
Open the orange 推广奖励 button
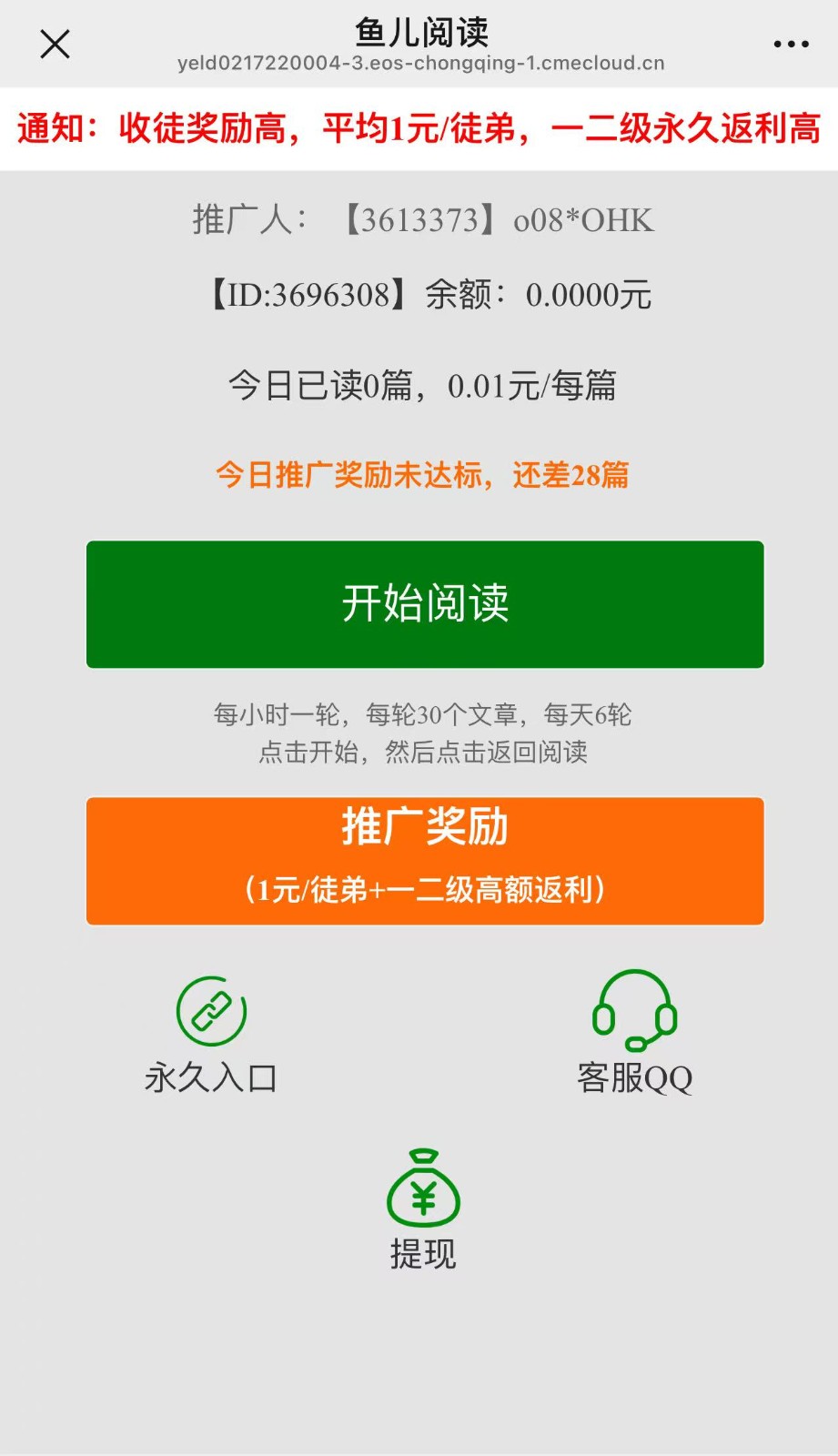coord(425,861)
